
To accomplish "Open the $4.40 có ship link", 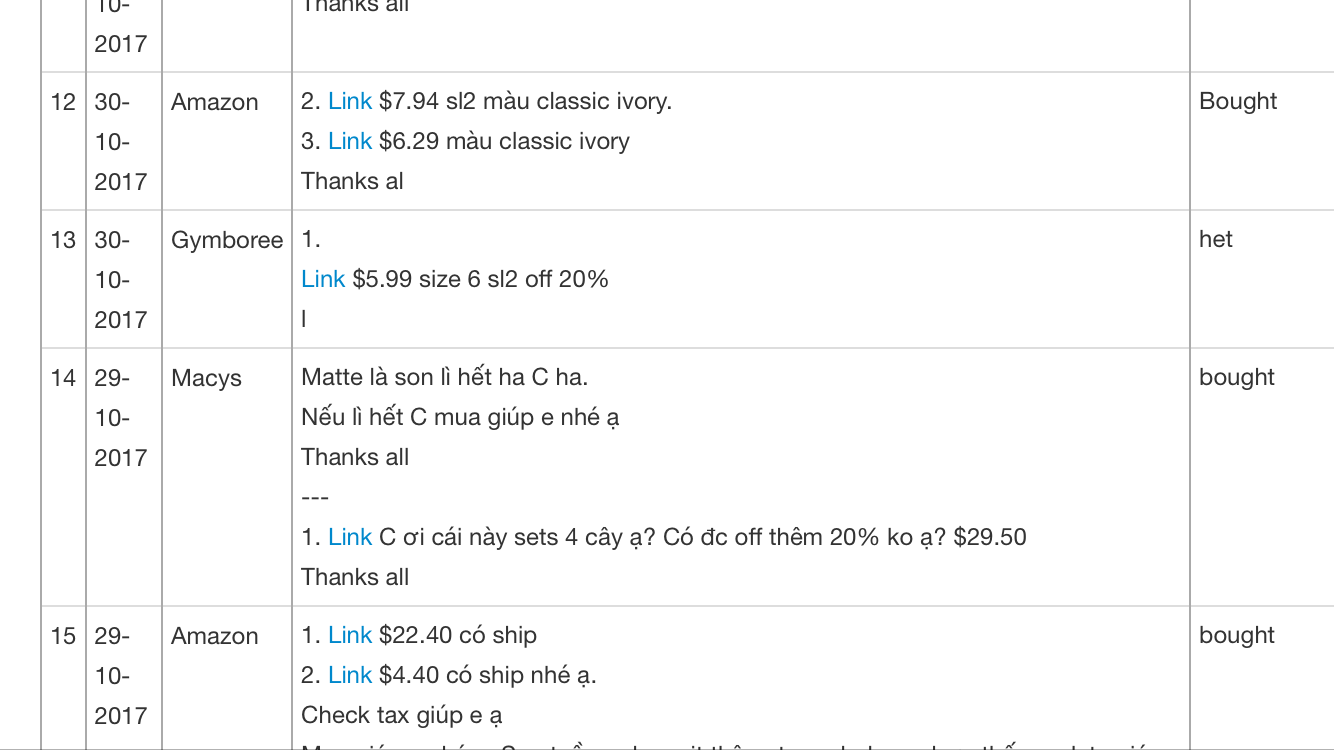I will tap(349, 675).
